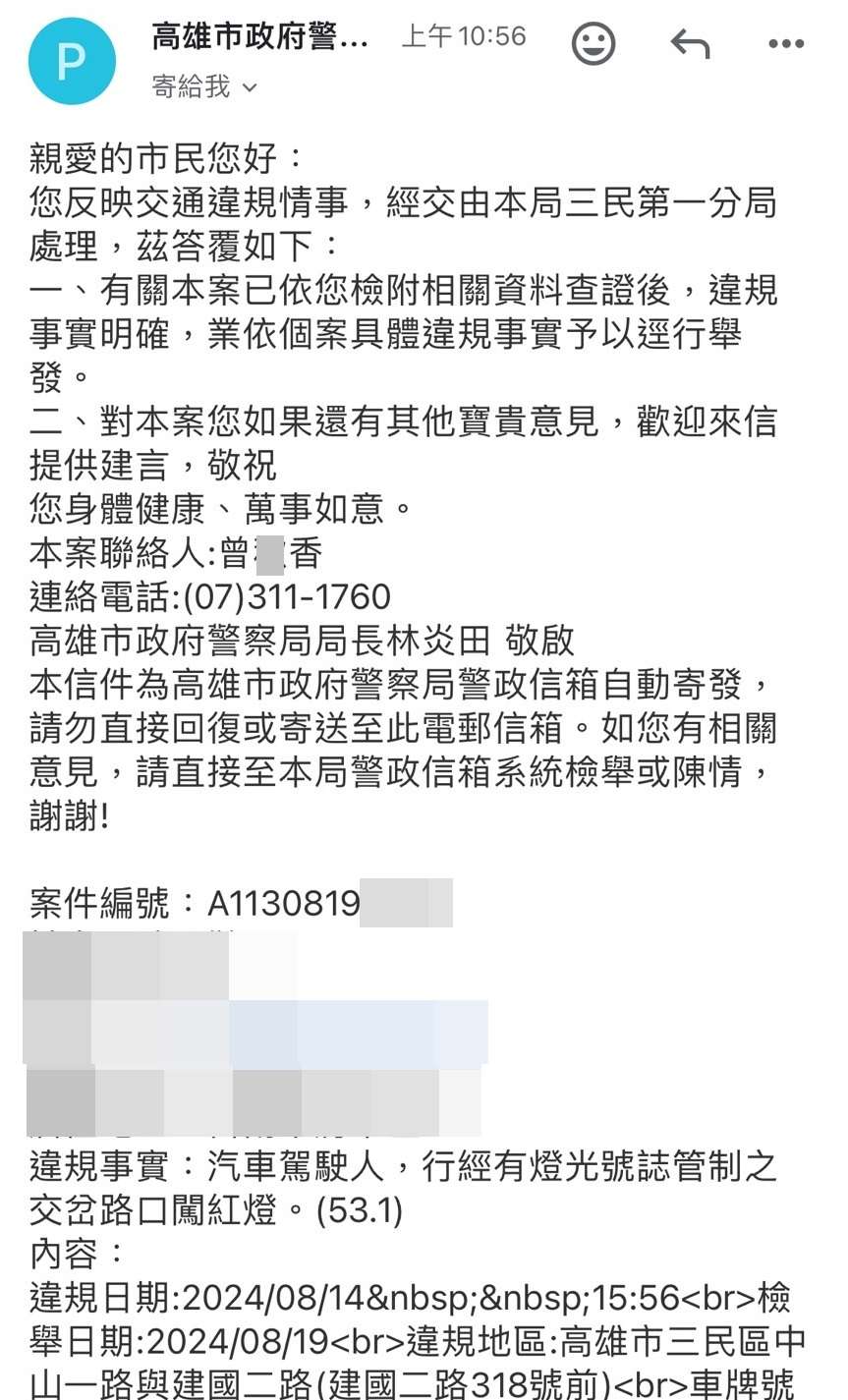This screenshot has height=1400, width=848.
Task: Add an emoji reaction to this email
Action: coord(594,44)
